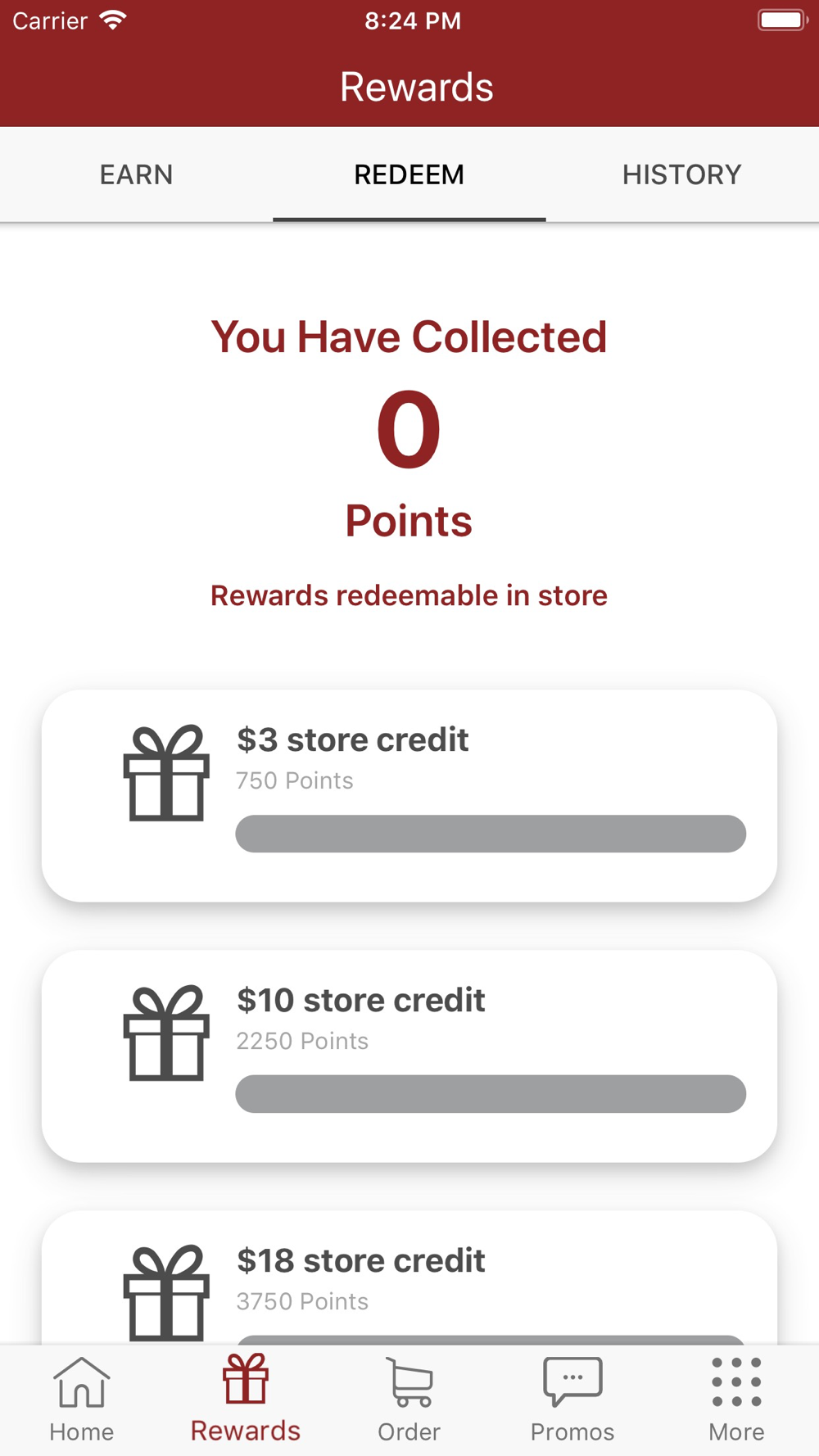The height and width of the screenshot is (1456, 819).
Task: Open the HISTORY tab
Action: coord(682,174)
